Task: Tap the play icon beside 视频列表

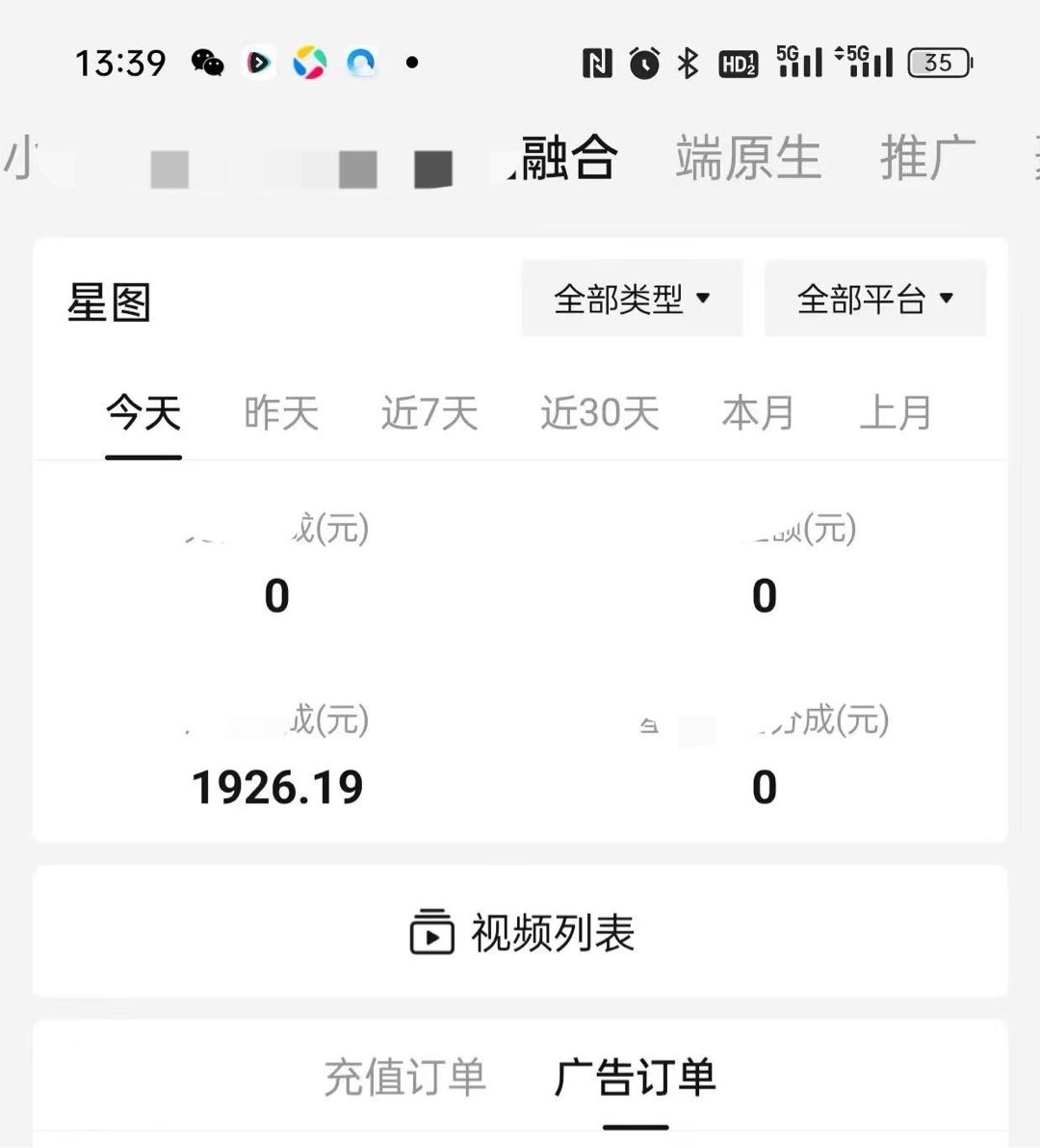Action: point(432,931)
